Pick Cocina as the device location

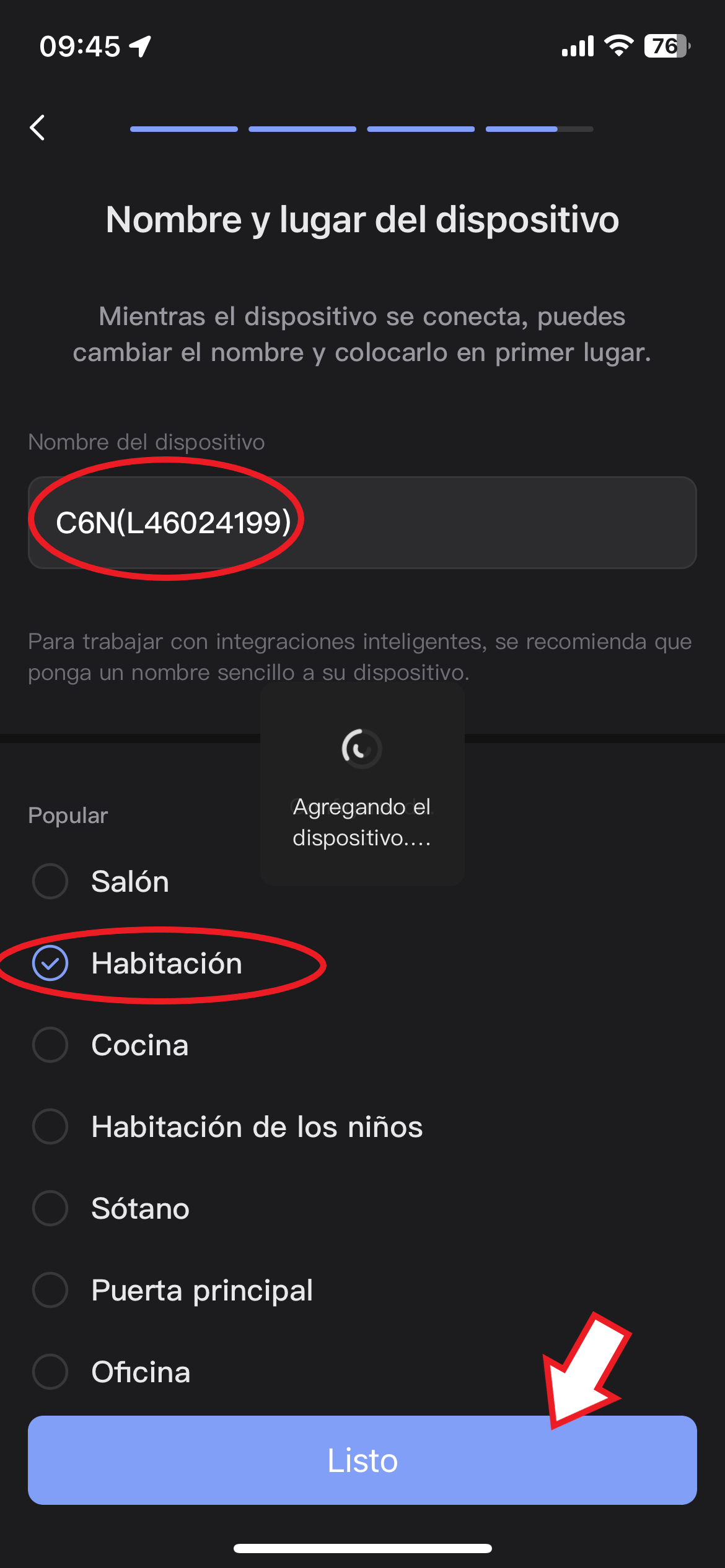(x=51, y=1045)
